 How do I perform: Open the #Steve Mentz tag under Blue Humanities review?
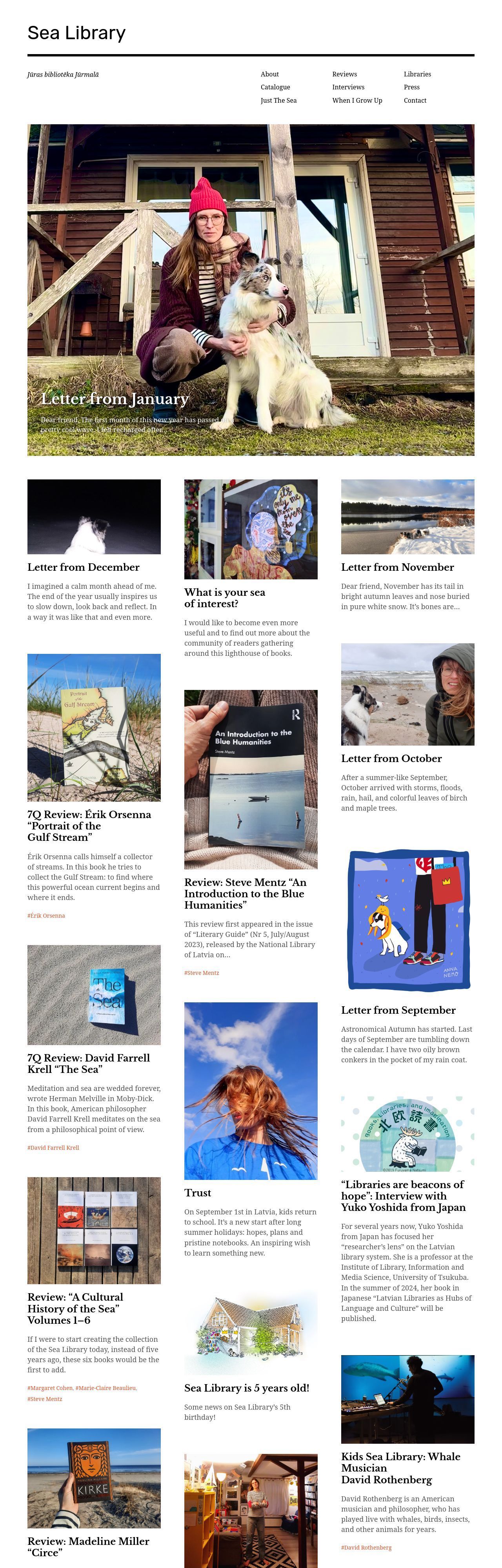coord(202,973)
